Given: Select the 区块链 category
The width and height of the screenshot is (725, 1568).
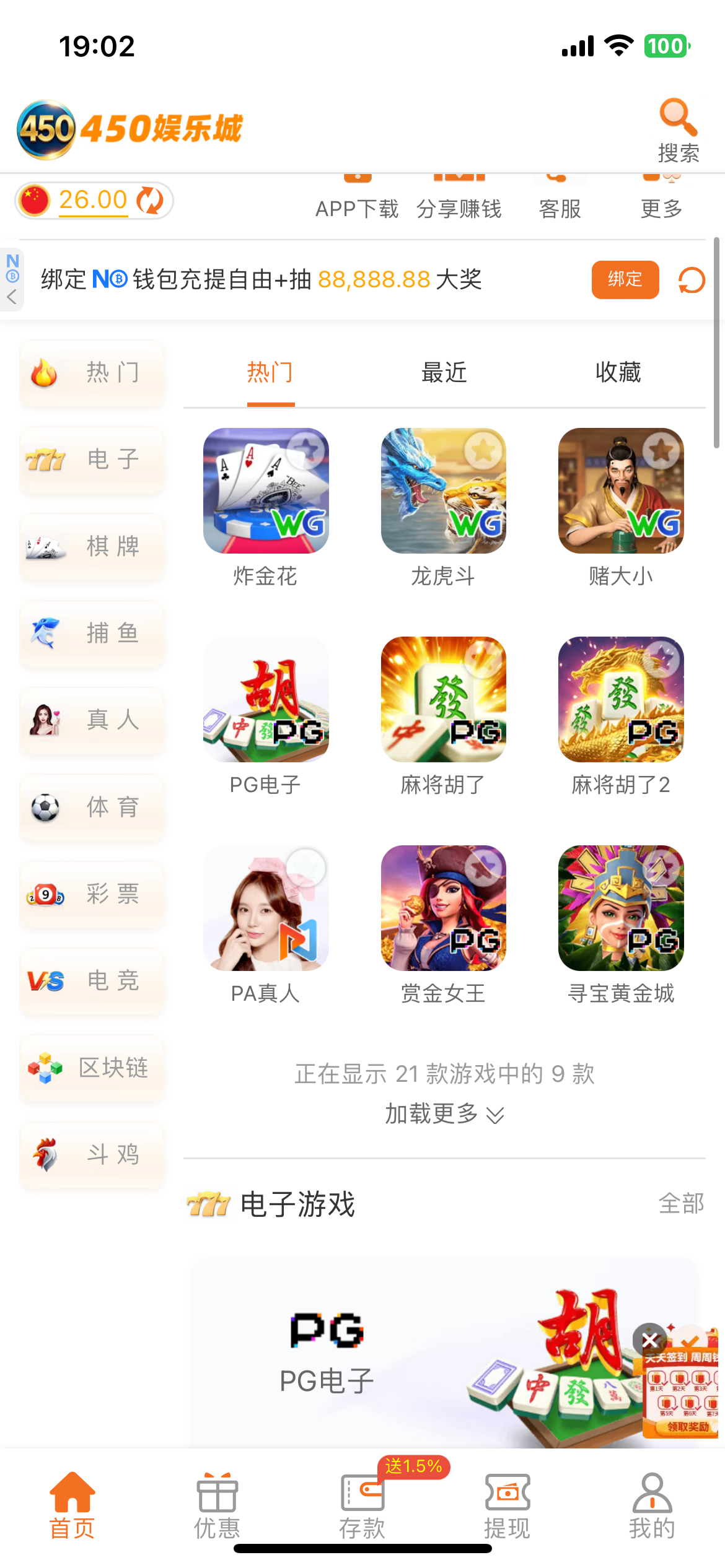Looking at the screenshot, I should (92, 1068).
